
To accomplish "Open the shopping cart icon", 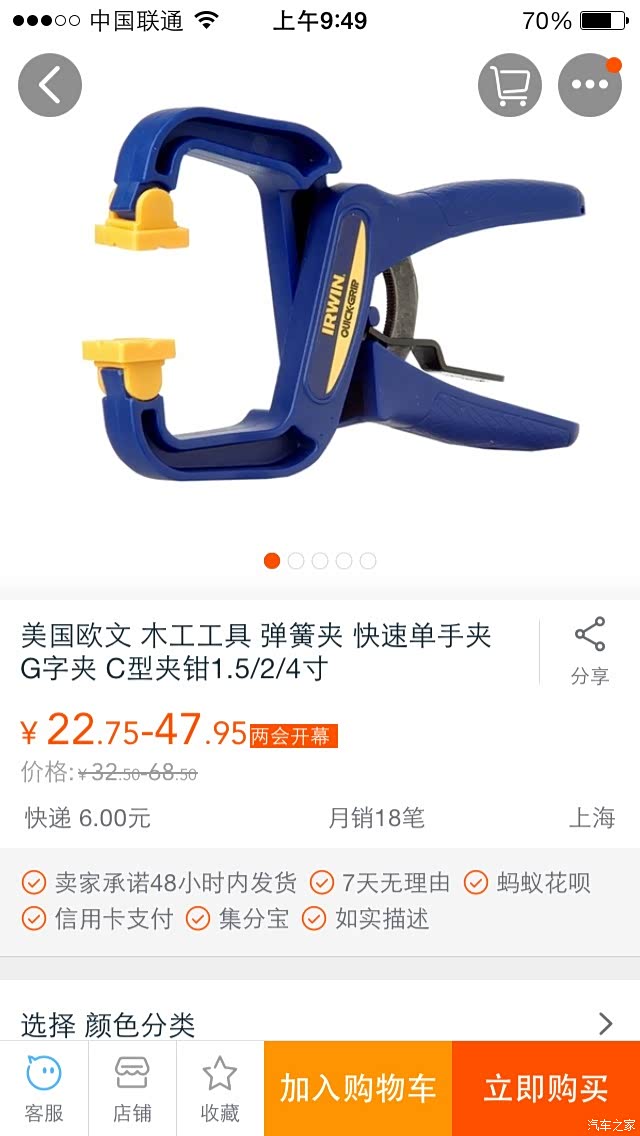I will click(510, 85).
